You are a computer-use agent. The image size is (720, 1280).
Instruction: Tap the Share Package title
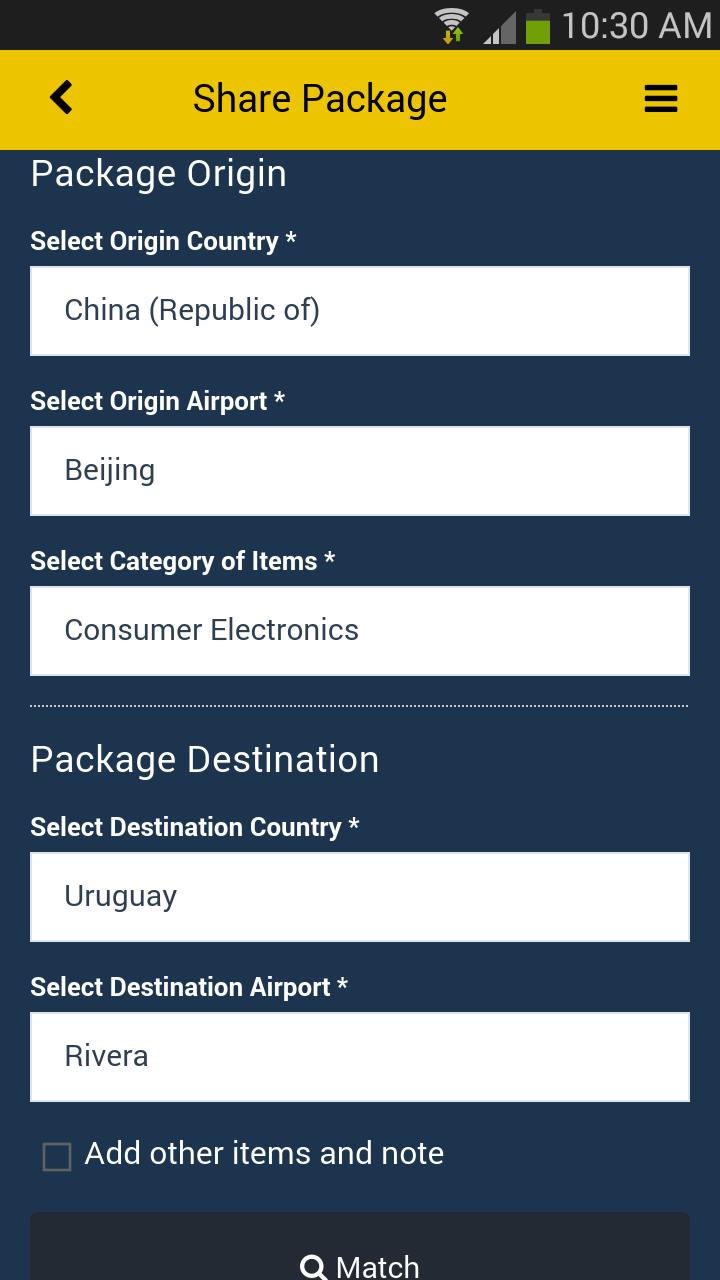point(319,98)
